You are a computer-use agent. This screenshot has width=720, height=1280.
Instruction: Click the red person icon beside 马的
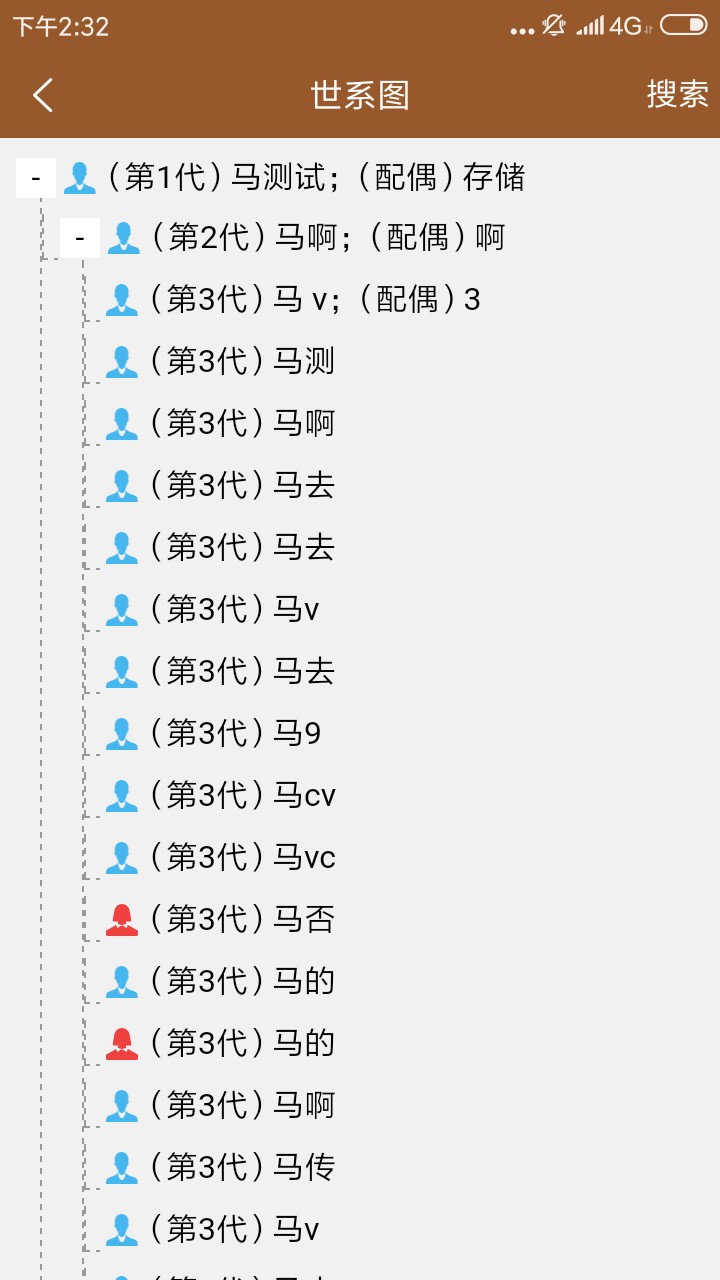coord(122,1043)
